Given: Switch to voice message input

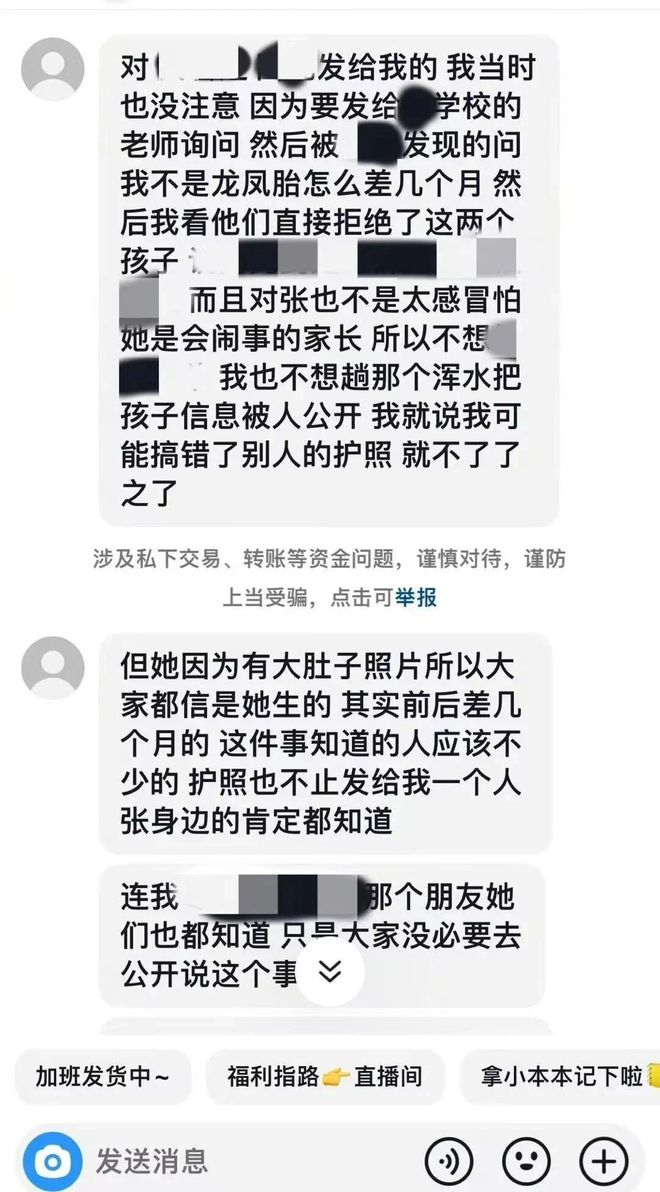Looking at the screenshot, I should click(449, 1161).
